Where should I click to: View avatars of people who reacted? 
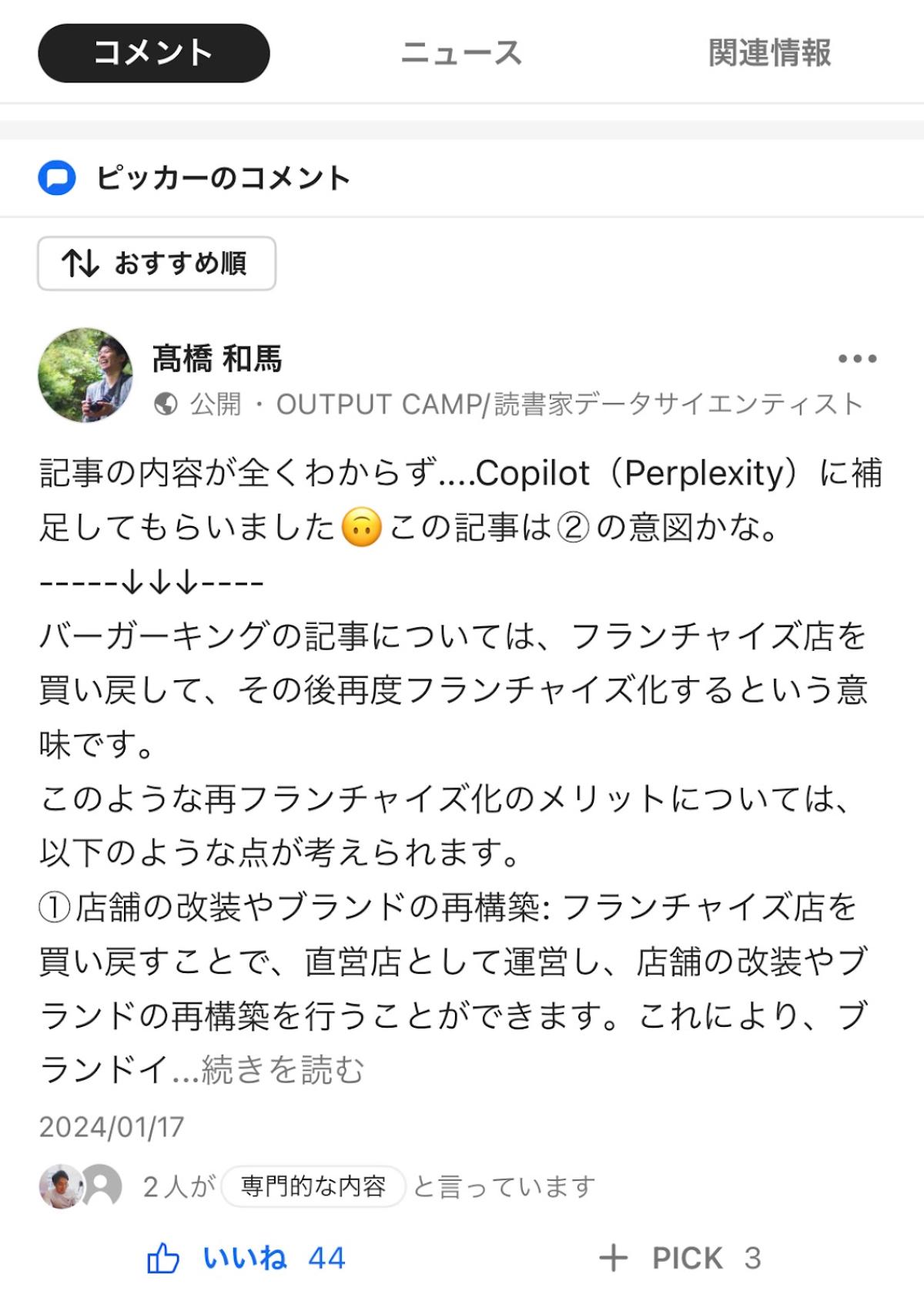(x=81, y=1186)
